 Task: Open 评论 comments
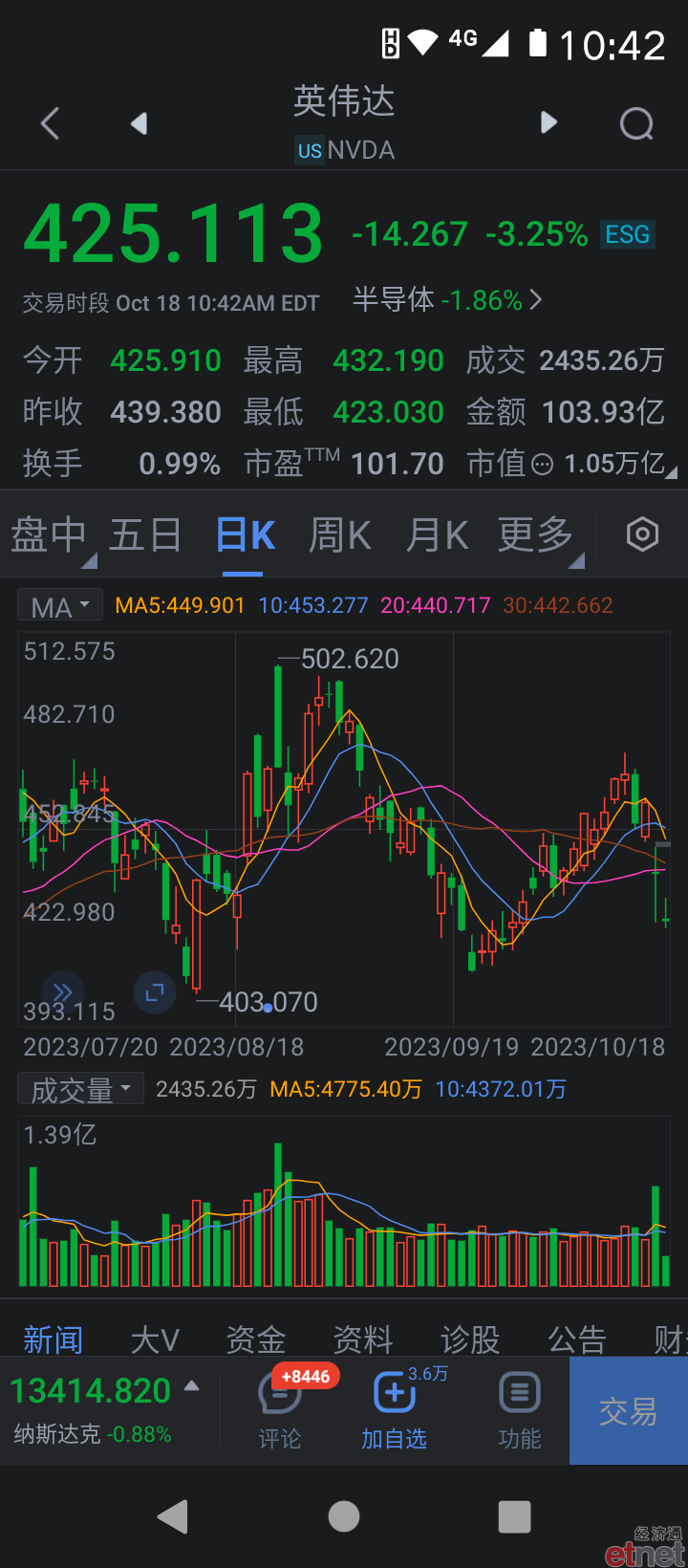[280, 1412]
